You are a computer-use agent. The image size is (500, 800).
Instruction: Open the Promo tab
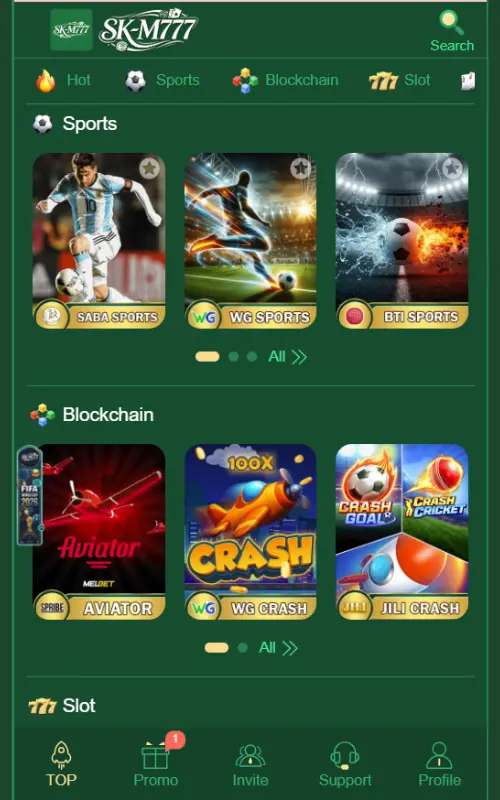(156, 763)
